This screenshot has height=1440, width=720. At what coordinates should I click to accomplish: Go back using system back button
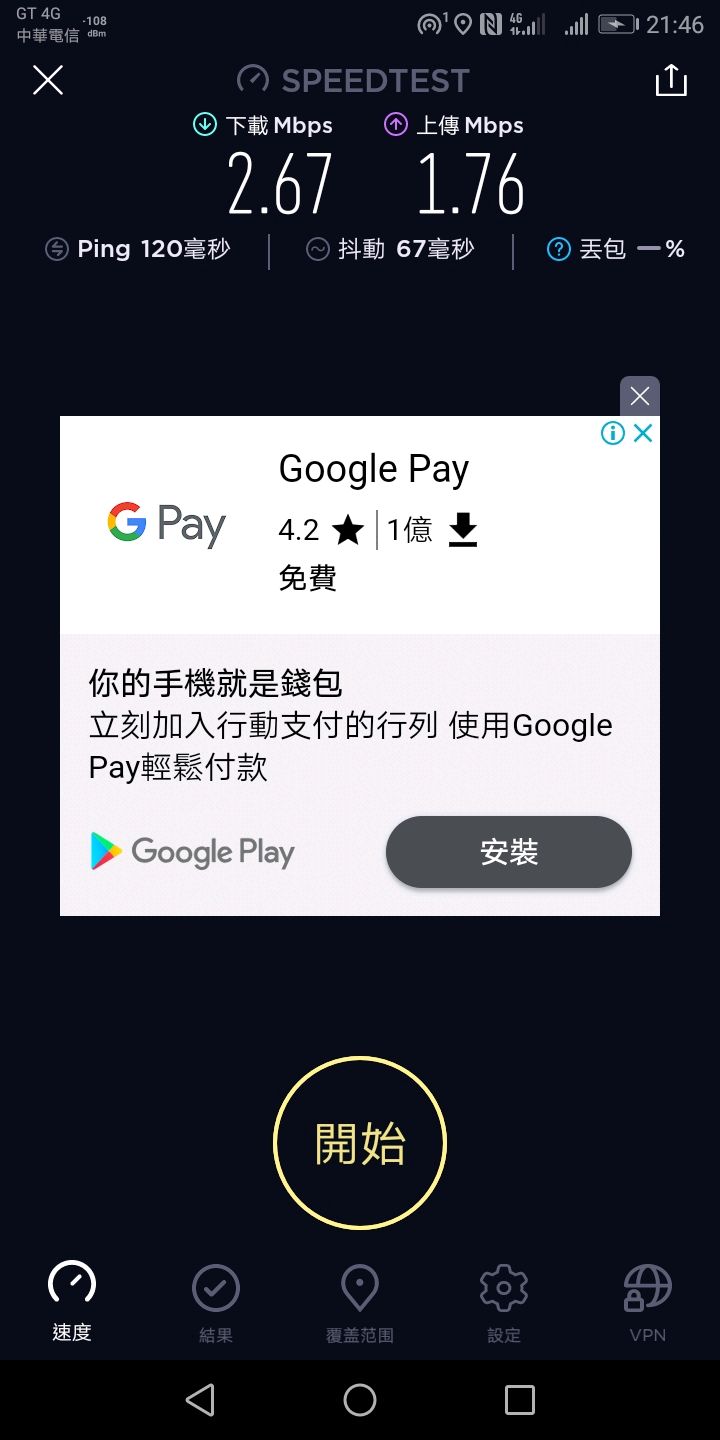pyautogui.click(x=200, y=1399)
